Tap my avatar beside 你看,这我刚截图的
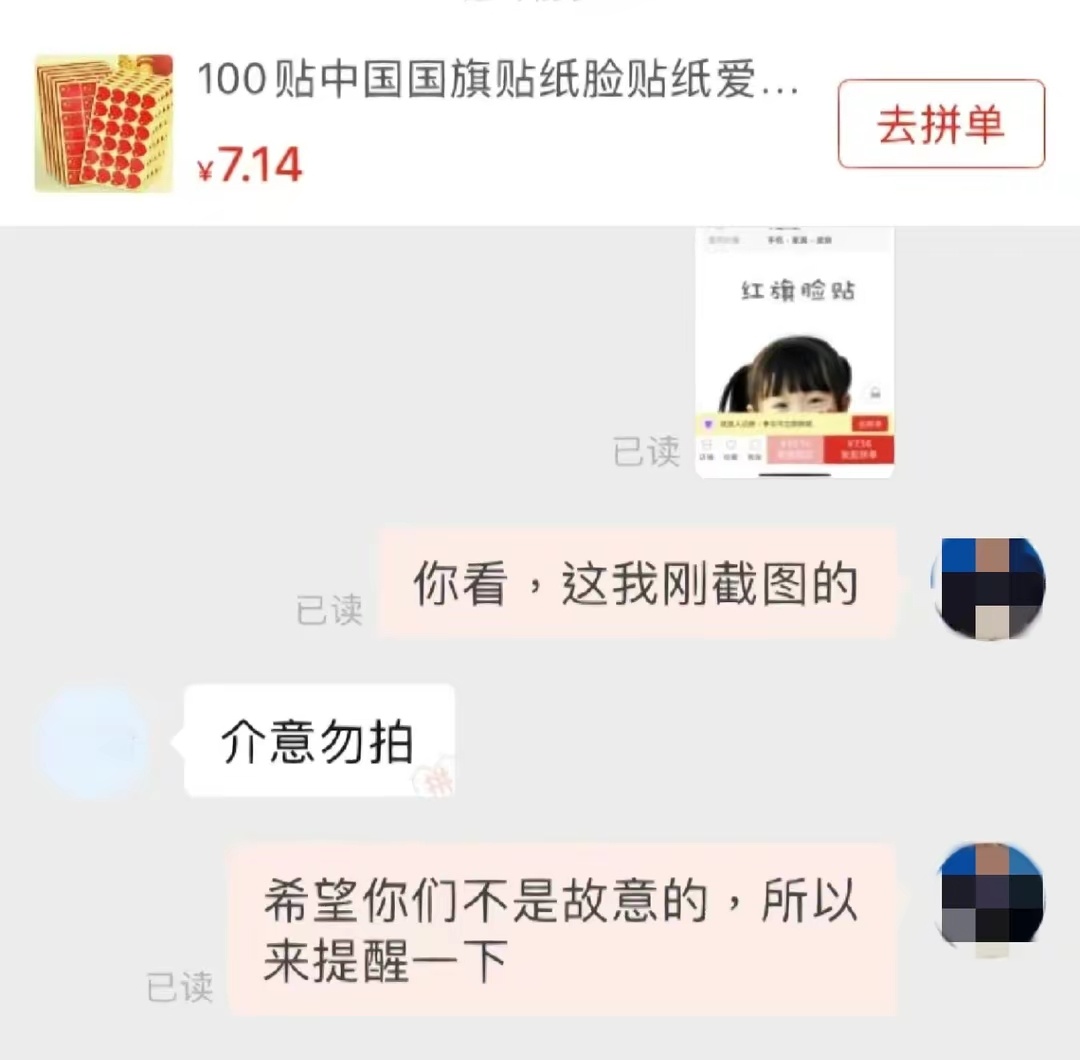The height and width of the screenshot is (1060, 1080). click(988, 588)
